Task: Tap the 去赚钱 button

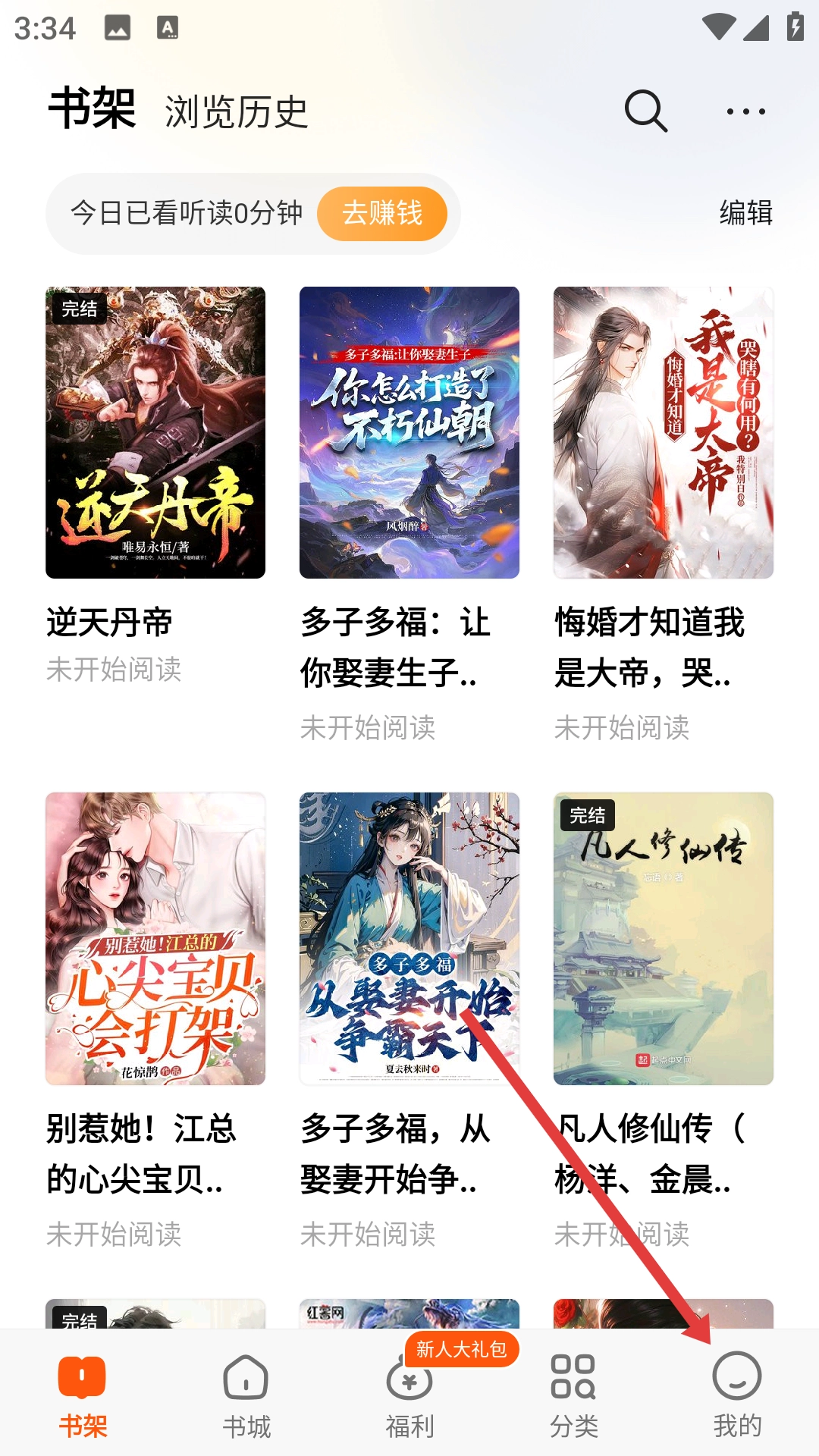Action: [x=382, y=213]
